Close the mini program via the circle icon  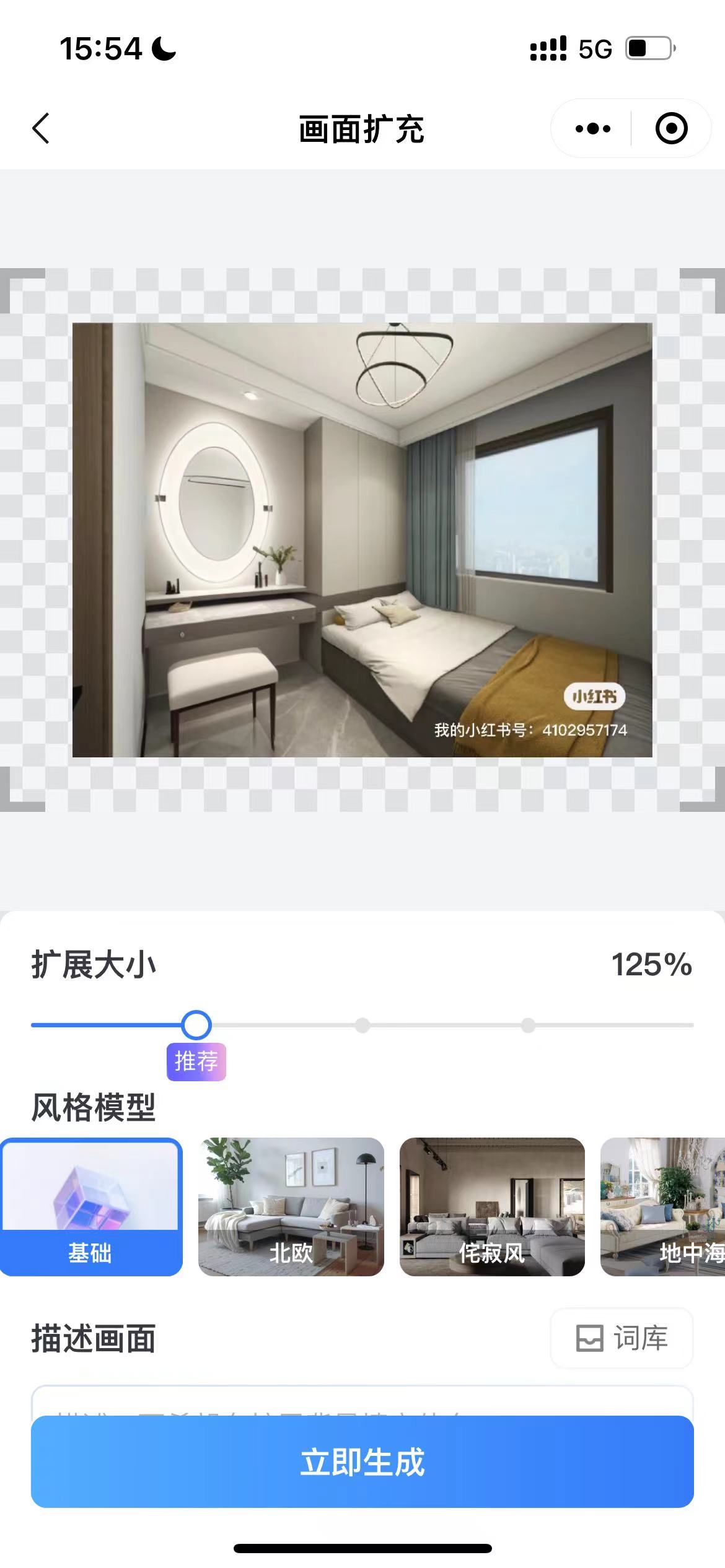pos(671,129)
